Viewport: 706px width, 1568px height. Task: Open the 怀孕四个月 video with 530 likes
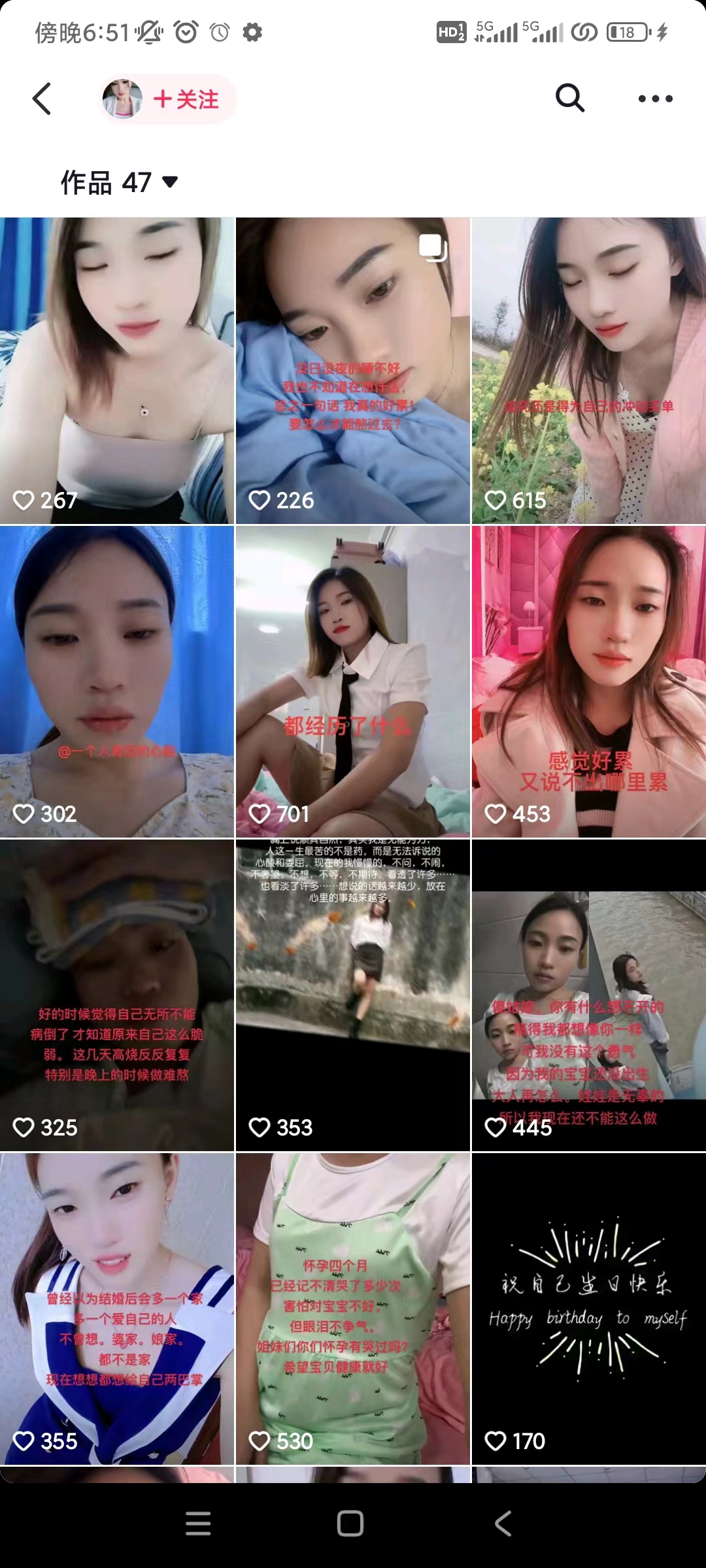[x=352, y=1309]
